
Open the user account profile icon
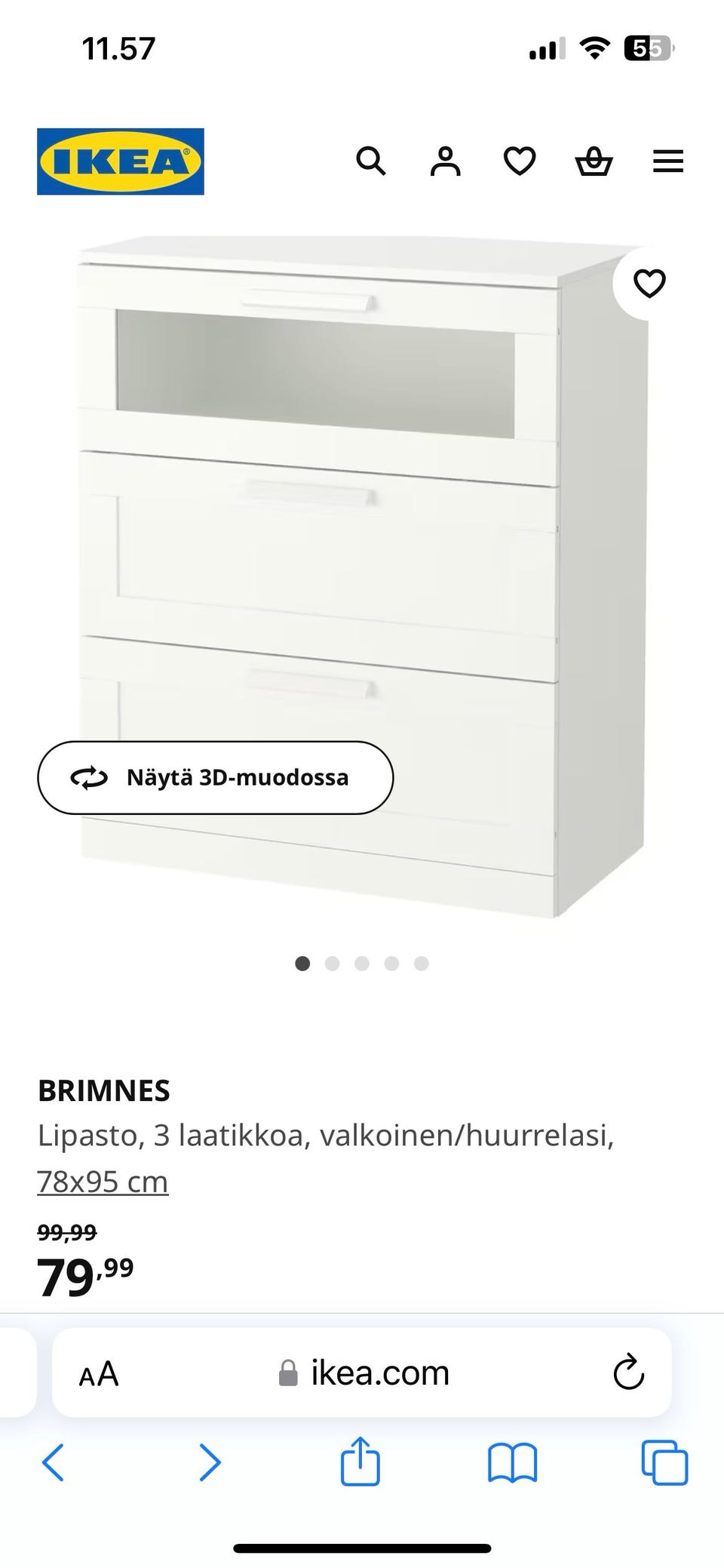tap(445, 161)
